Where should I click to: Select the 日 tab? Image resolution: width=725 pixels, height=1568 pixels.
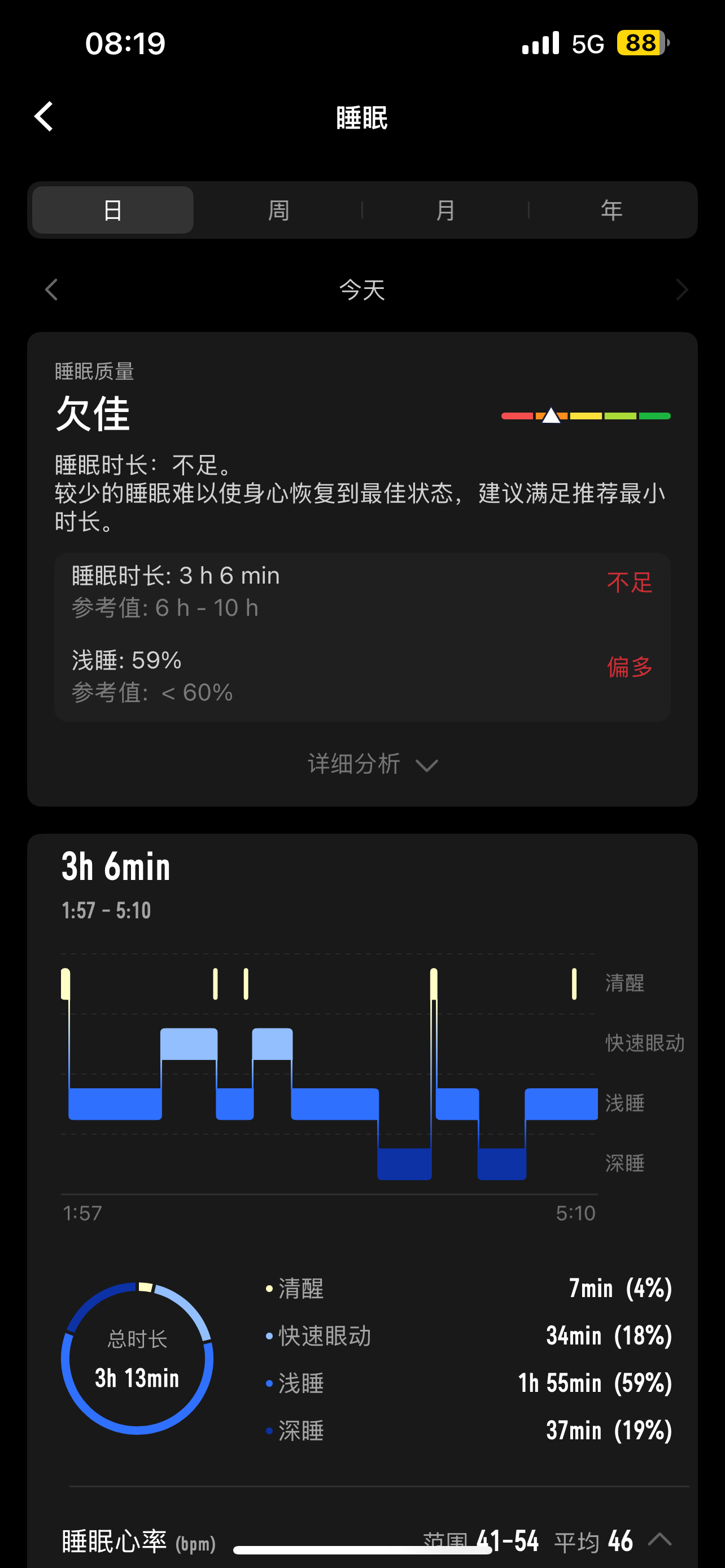(x=112, y=210)
